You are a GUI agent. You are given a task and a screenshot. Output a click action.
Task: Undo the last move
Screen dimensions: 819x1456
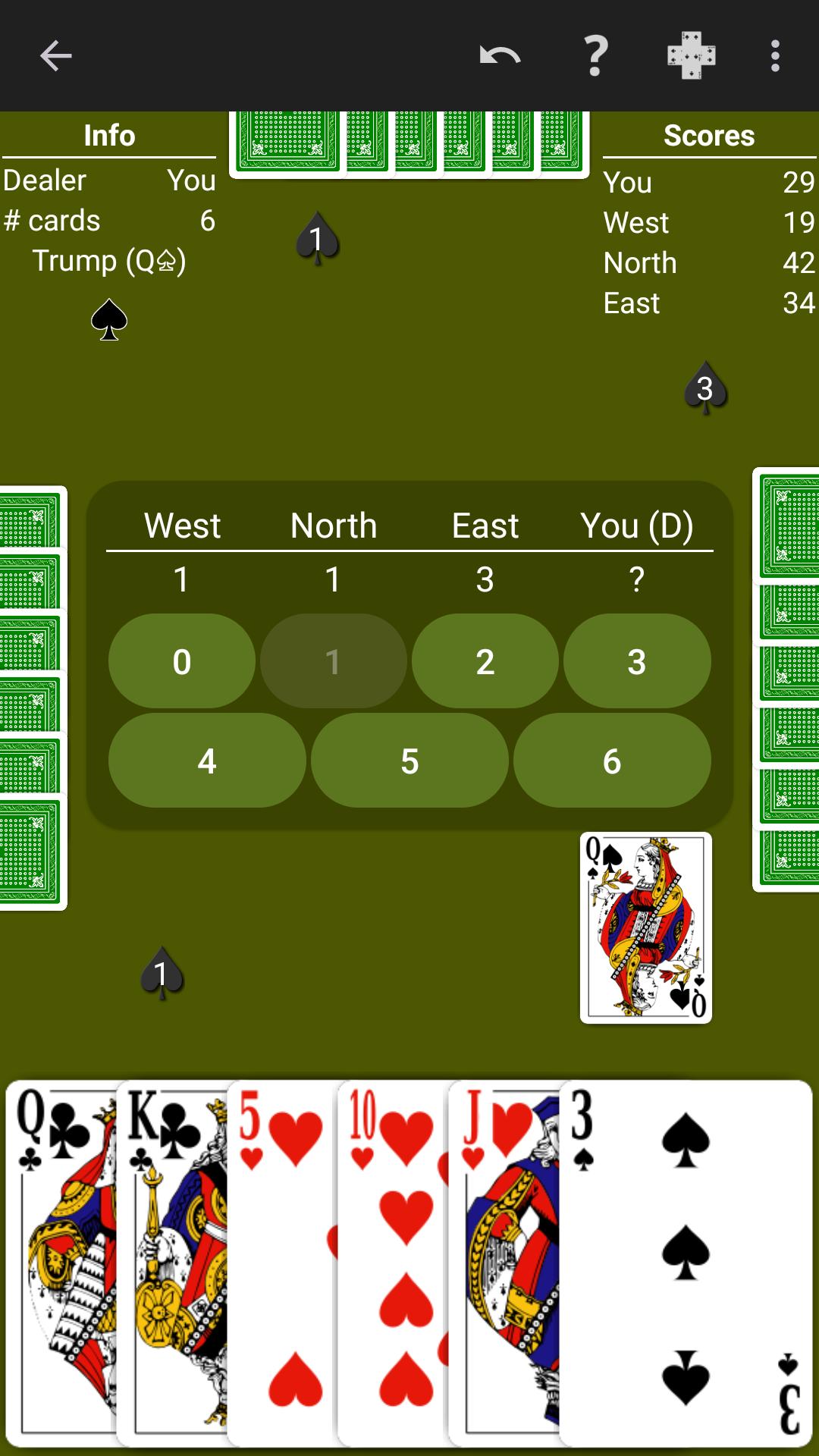click(x=500, y=55)
